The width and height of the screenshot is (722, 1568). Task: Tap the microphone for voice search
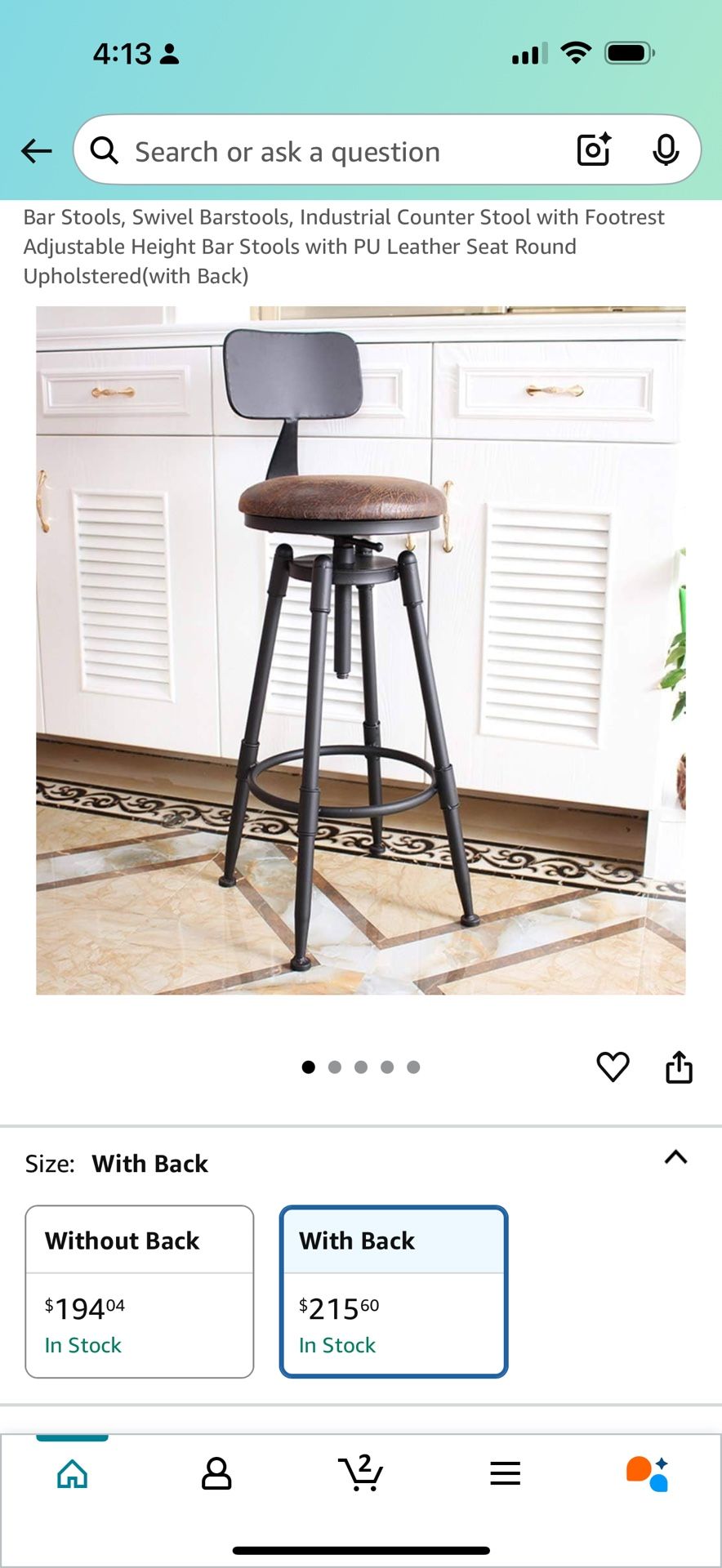pyautogui.click(x=667, y=150)
